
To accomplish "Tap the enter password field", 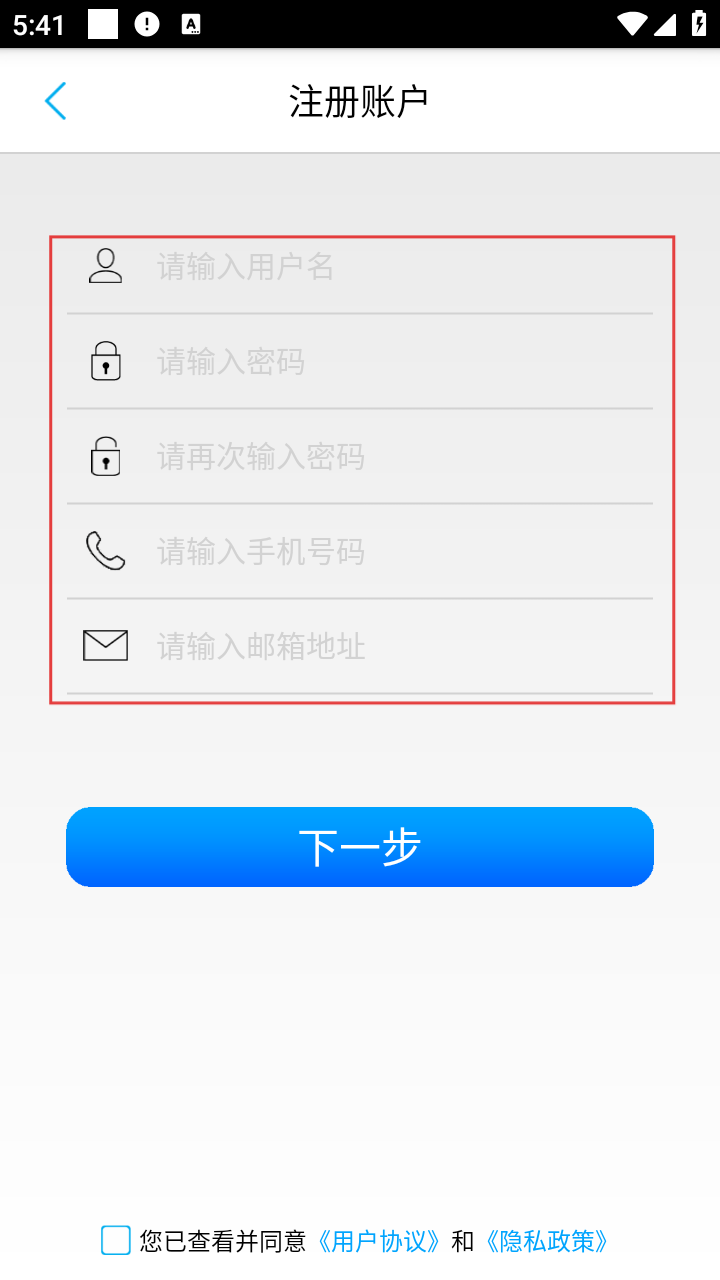I will tap(400, 362).
